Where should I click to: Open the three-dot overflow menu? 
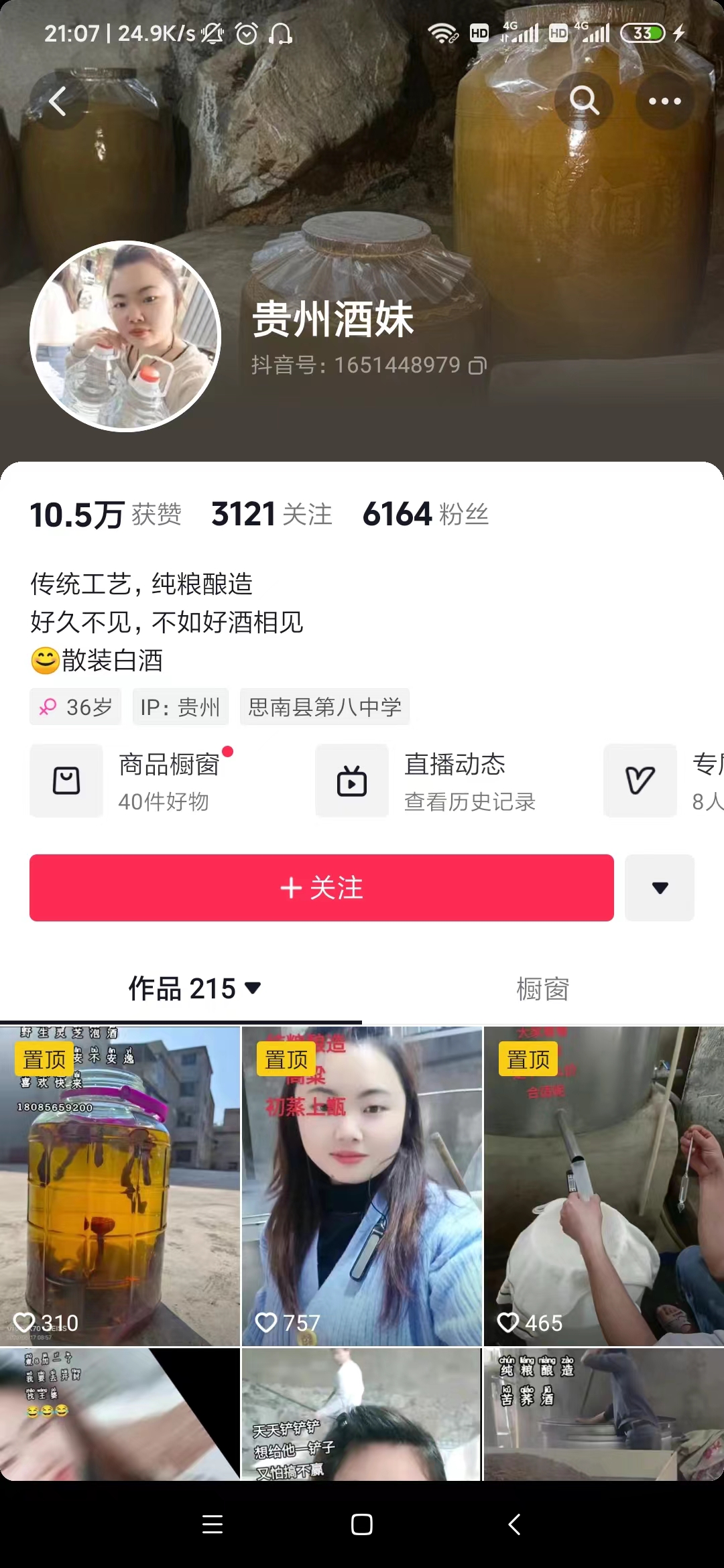tap(664, 101)
